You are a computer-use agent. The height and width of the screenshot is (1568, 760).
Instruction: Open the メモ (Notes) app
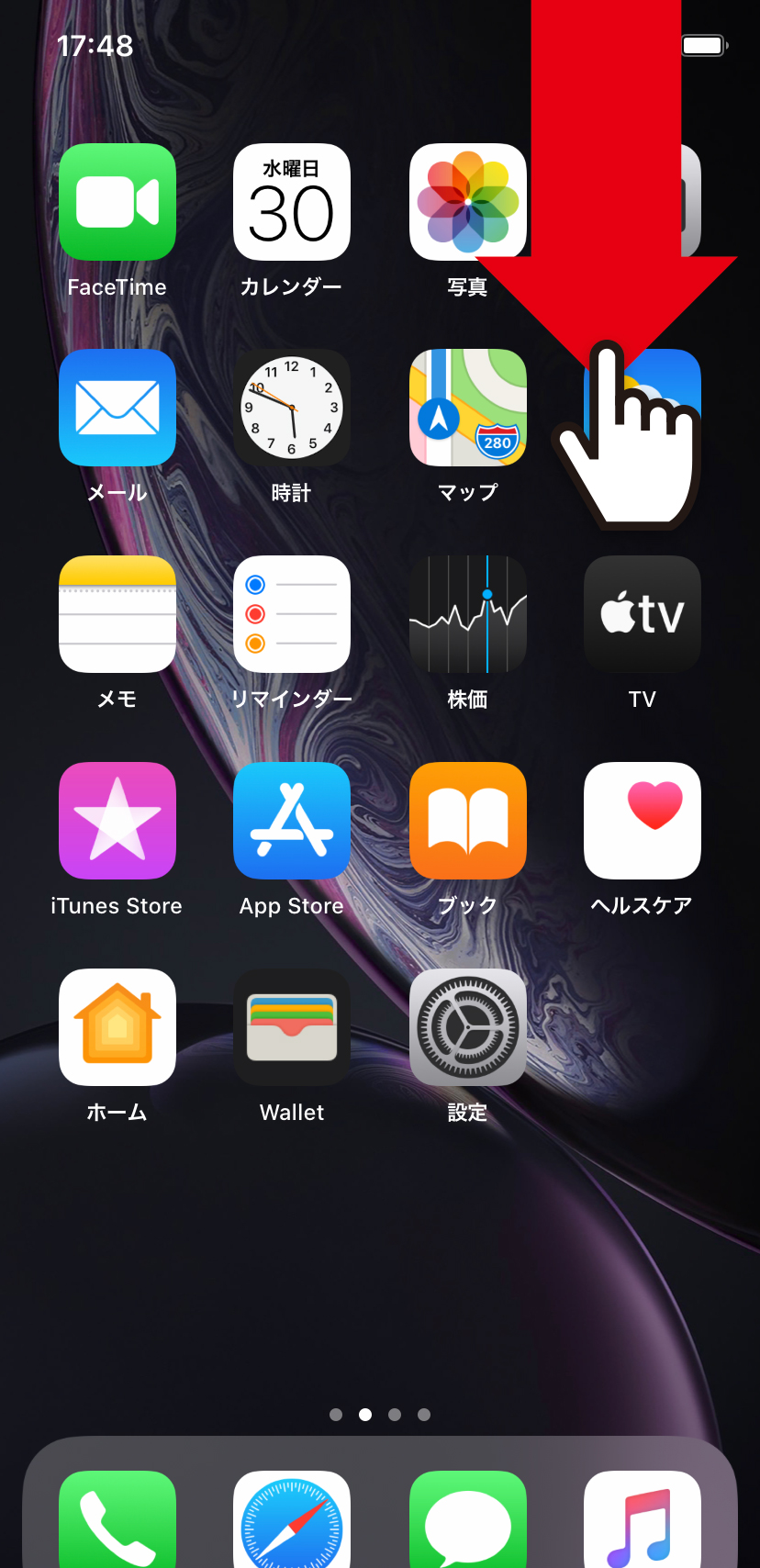click(x=117, y=614)
